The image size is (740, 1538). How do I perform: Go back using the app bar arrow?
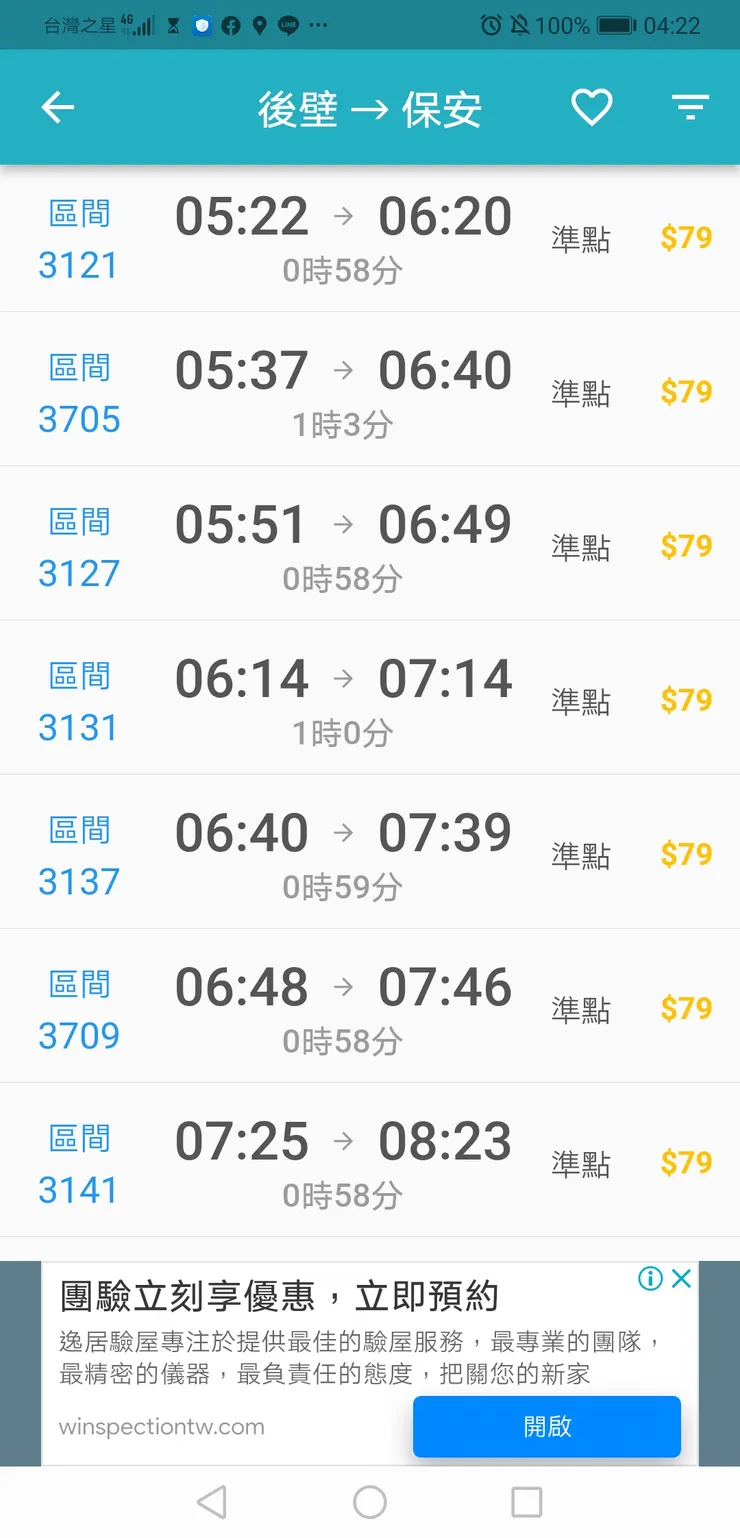[x=58, y=108]
